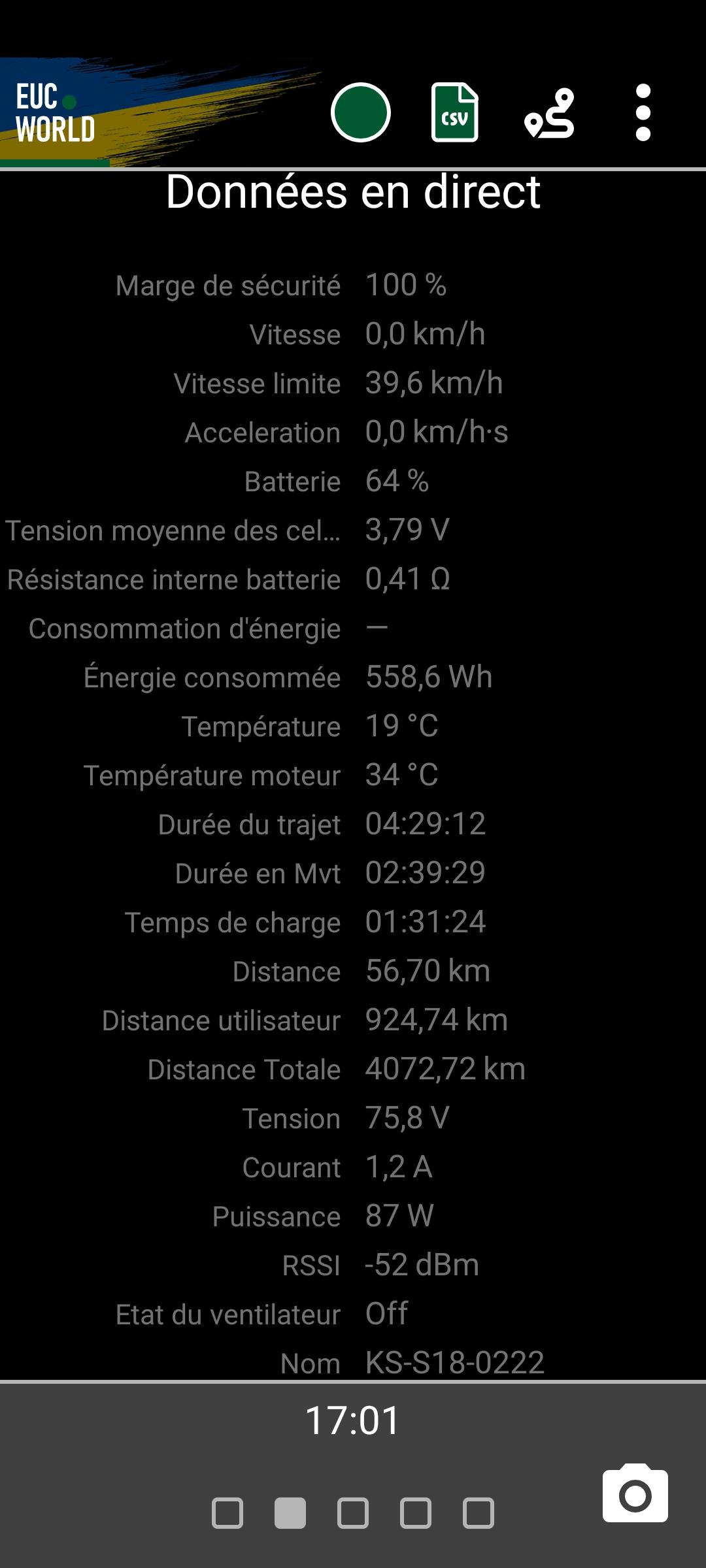Take a screenshot with the camera button

[x=635, y=1493]
